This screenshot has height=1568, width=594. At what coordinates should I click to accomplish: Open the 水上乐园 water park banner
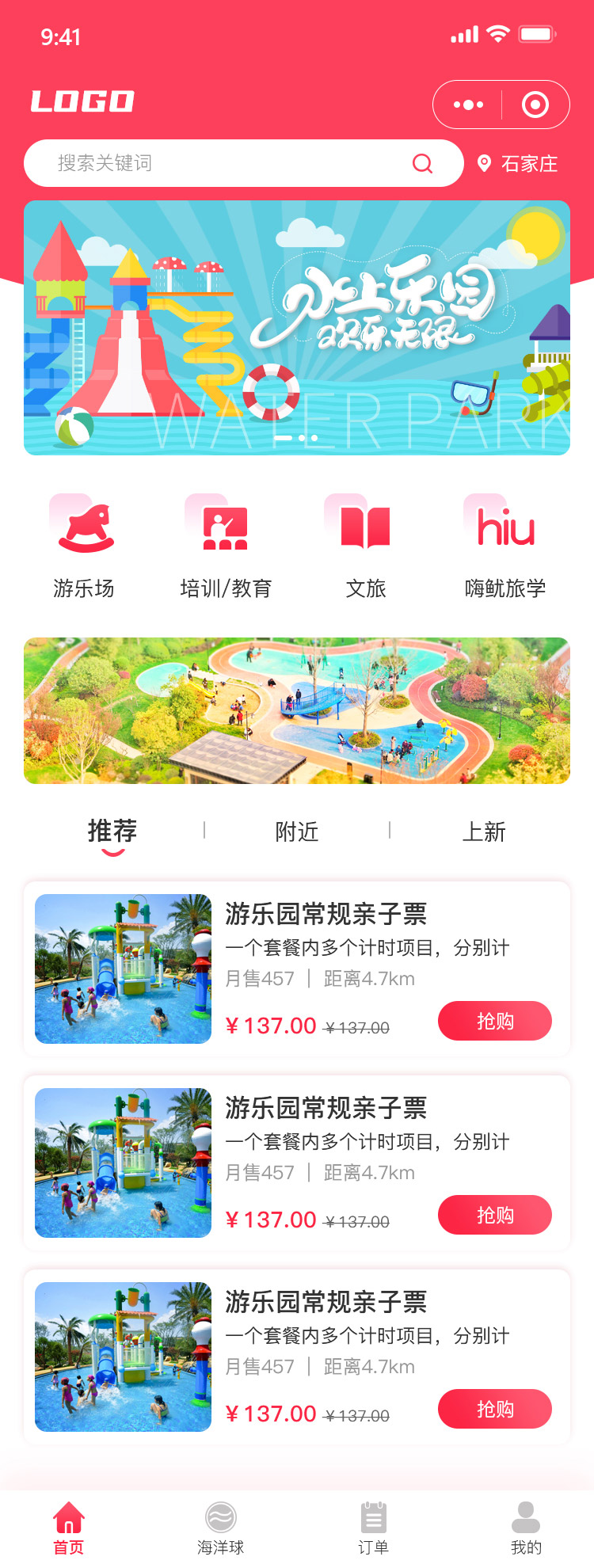297,328
